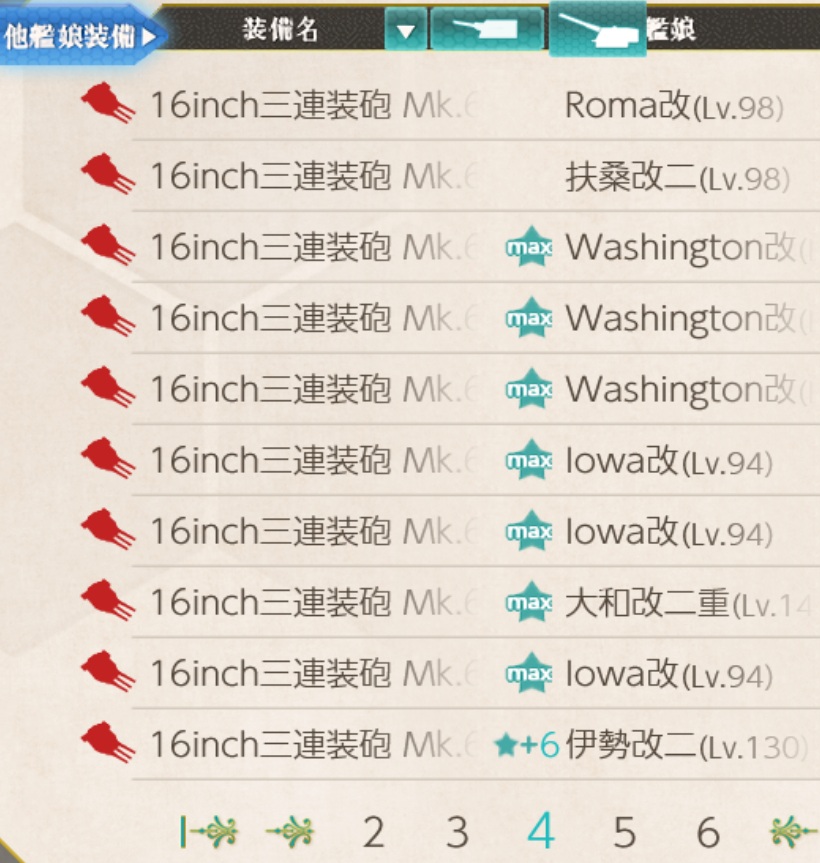Select the 16inch gun equipped on Roma改

coord(476,105)
